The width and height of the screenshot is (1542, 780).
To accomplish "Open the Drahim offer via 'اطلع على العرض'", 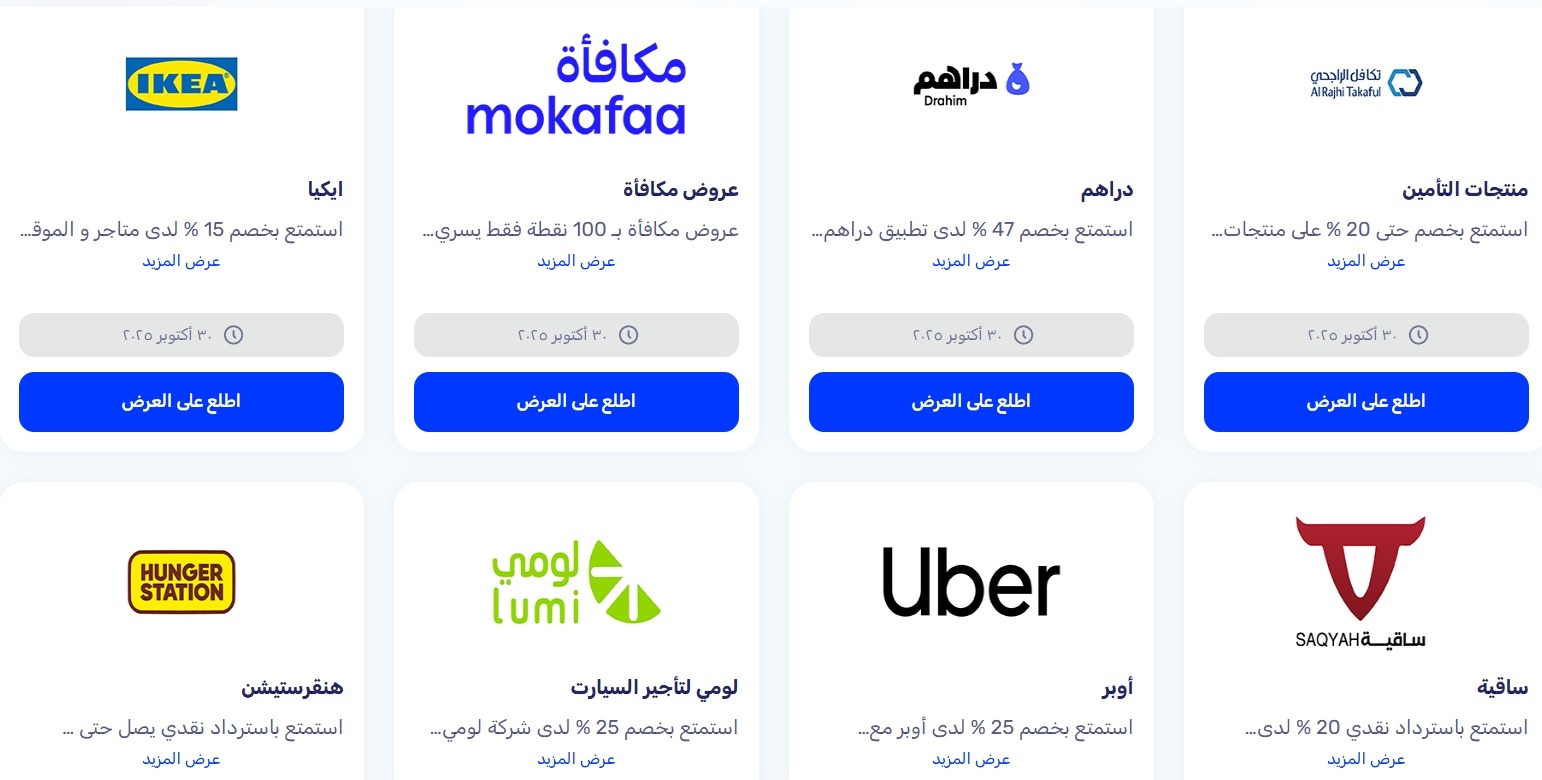I will click(971, 402).
